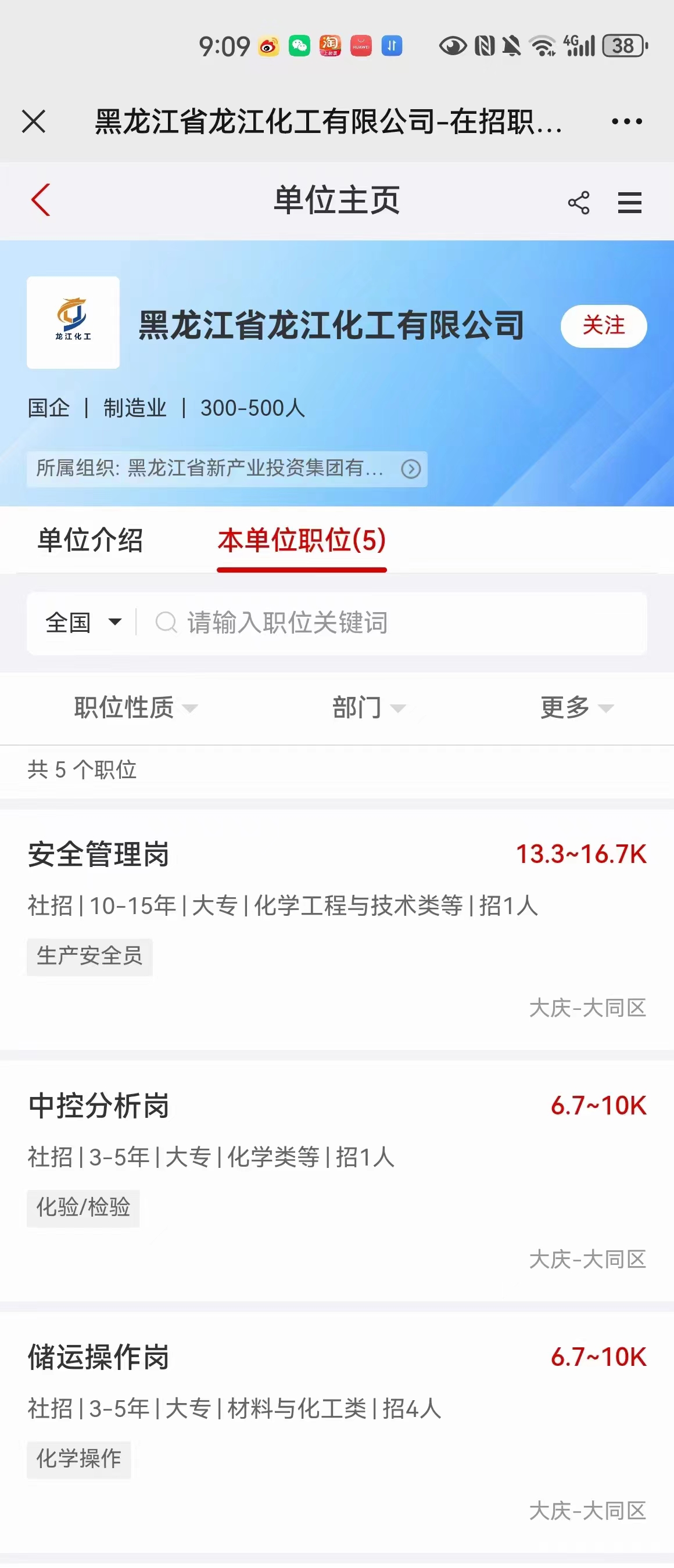Screen dimensions: 674x1568
Task: Close the web page with X
Action: pos(34,121)
